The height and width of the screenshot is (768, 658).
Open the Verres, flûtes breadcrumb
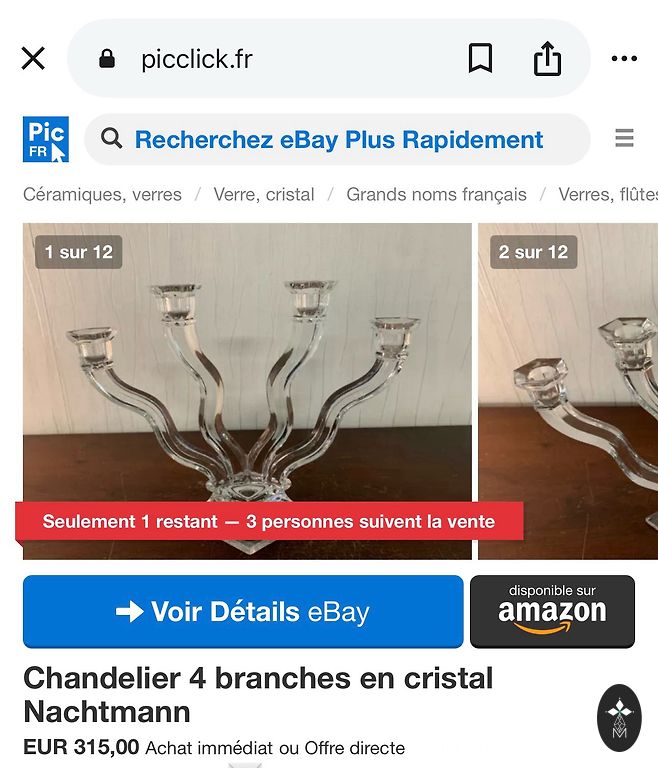pos(607,194)
